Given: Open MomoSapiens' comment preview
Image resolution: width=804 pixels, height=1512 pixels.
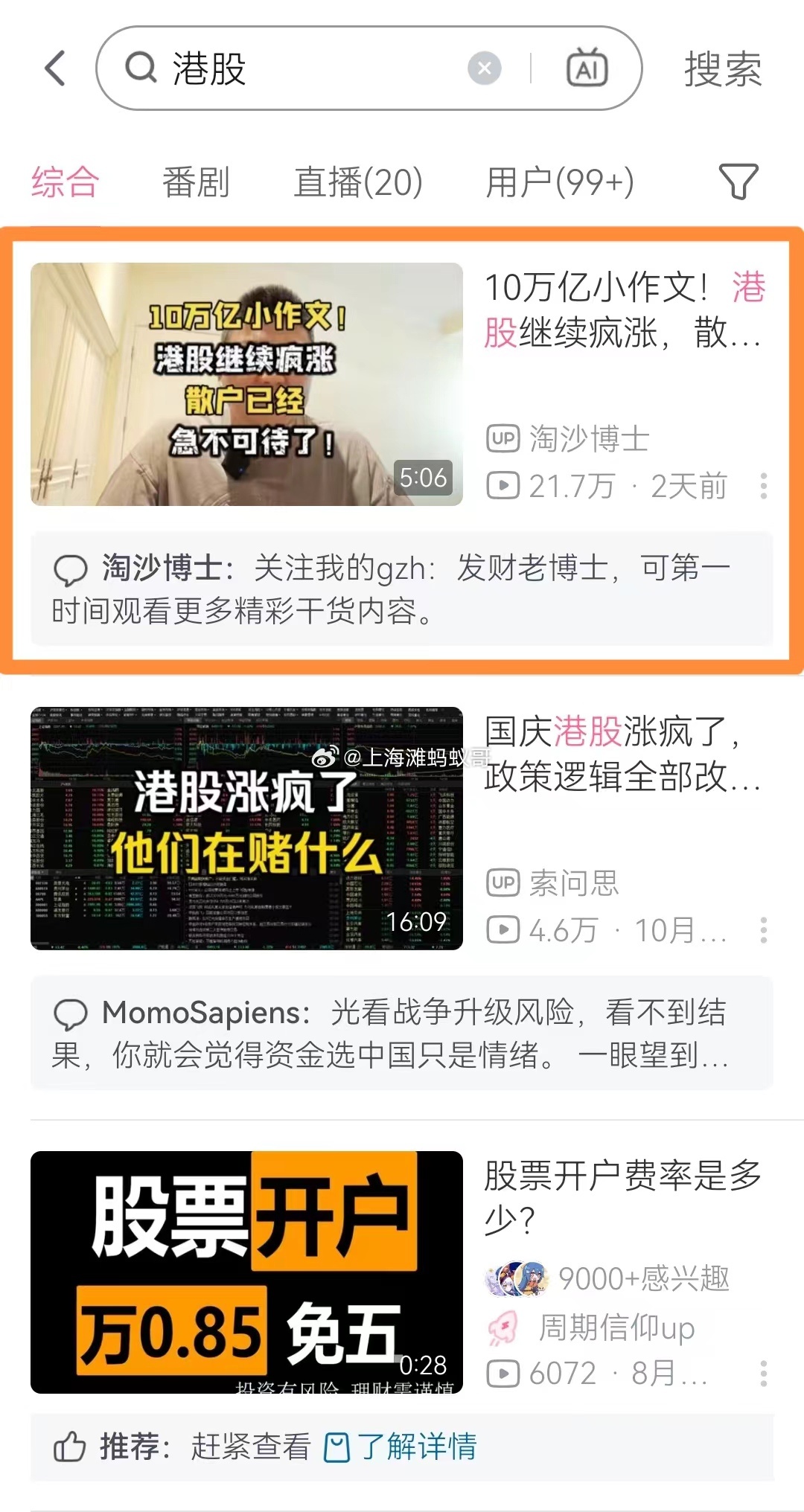Looking at the screenshot, I should click(x=401, y=1033).
